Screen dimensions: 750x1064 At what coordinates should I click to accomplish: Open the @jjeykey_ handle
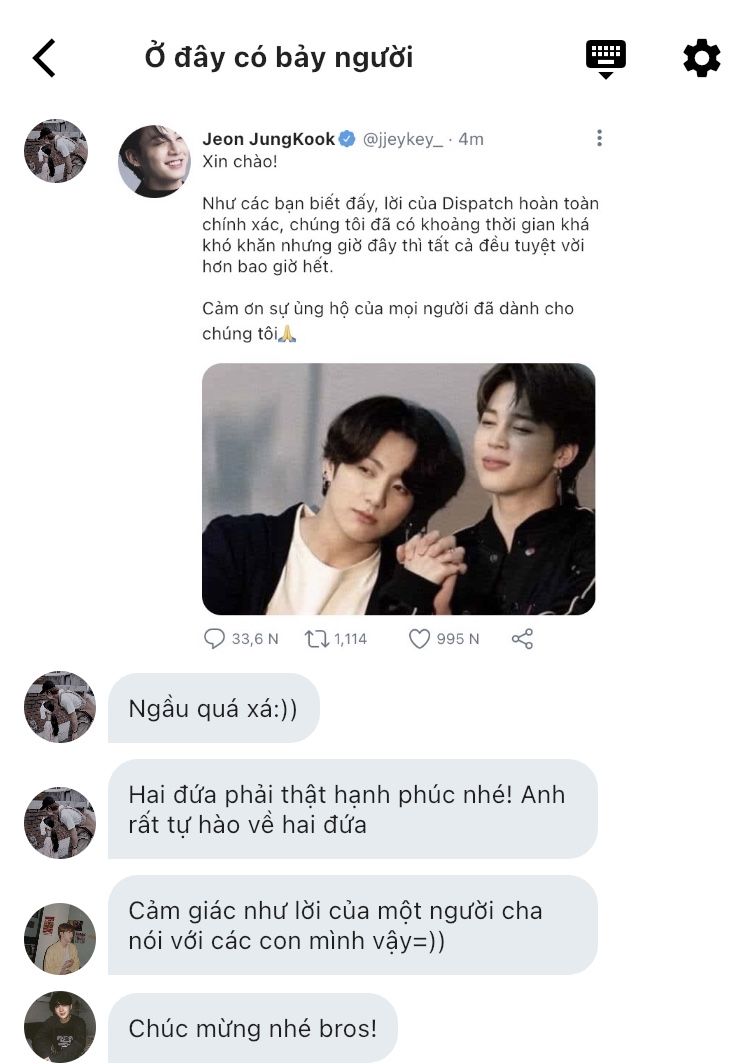(x=402, y=139)
